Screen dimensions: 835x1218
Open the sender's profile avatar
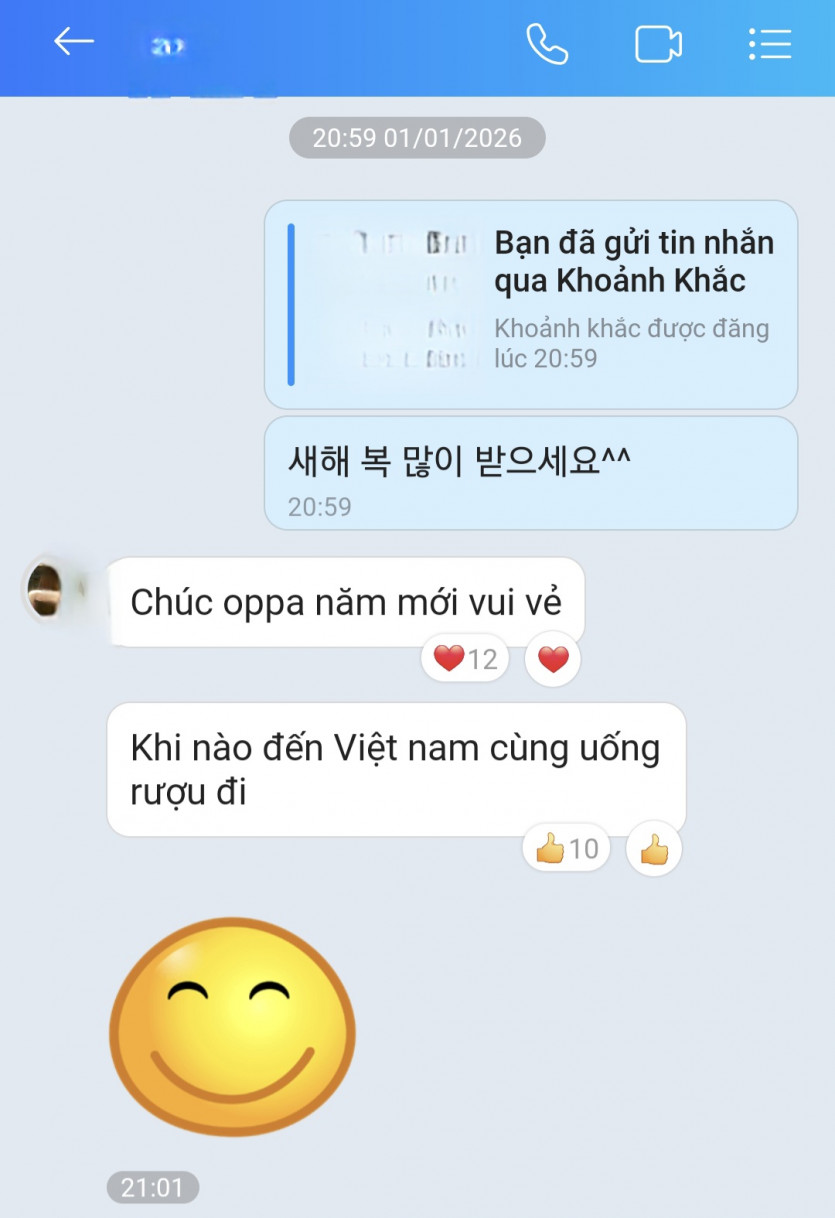tap(45, 590)
